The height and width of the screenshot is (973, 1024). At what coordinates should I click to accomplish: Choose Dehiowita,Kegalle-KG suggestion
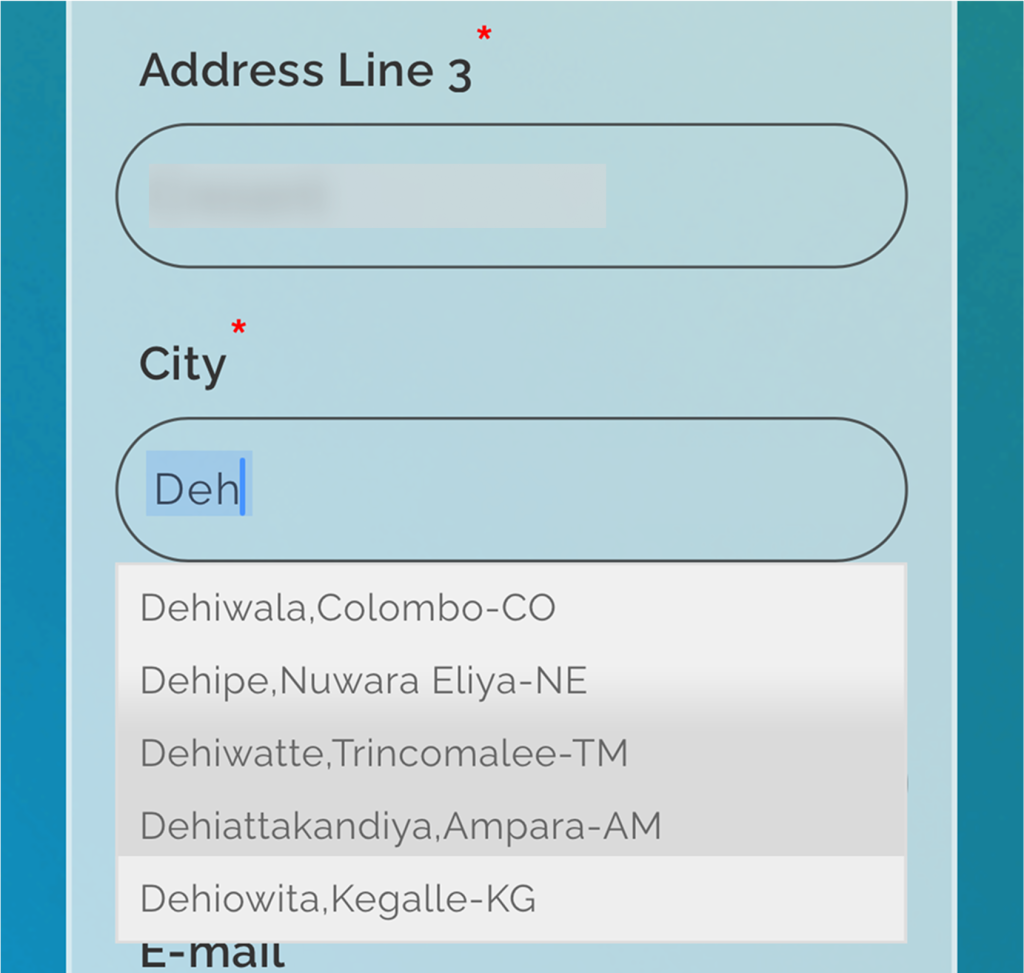[338, 899]
